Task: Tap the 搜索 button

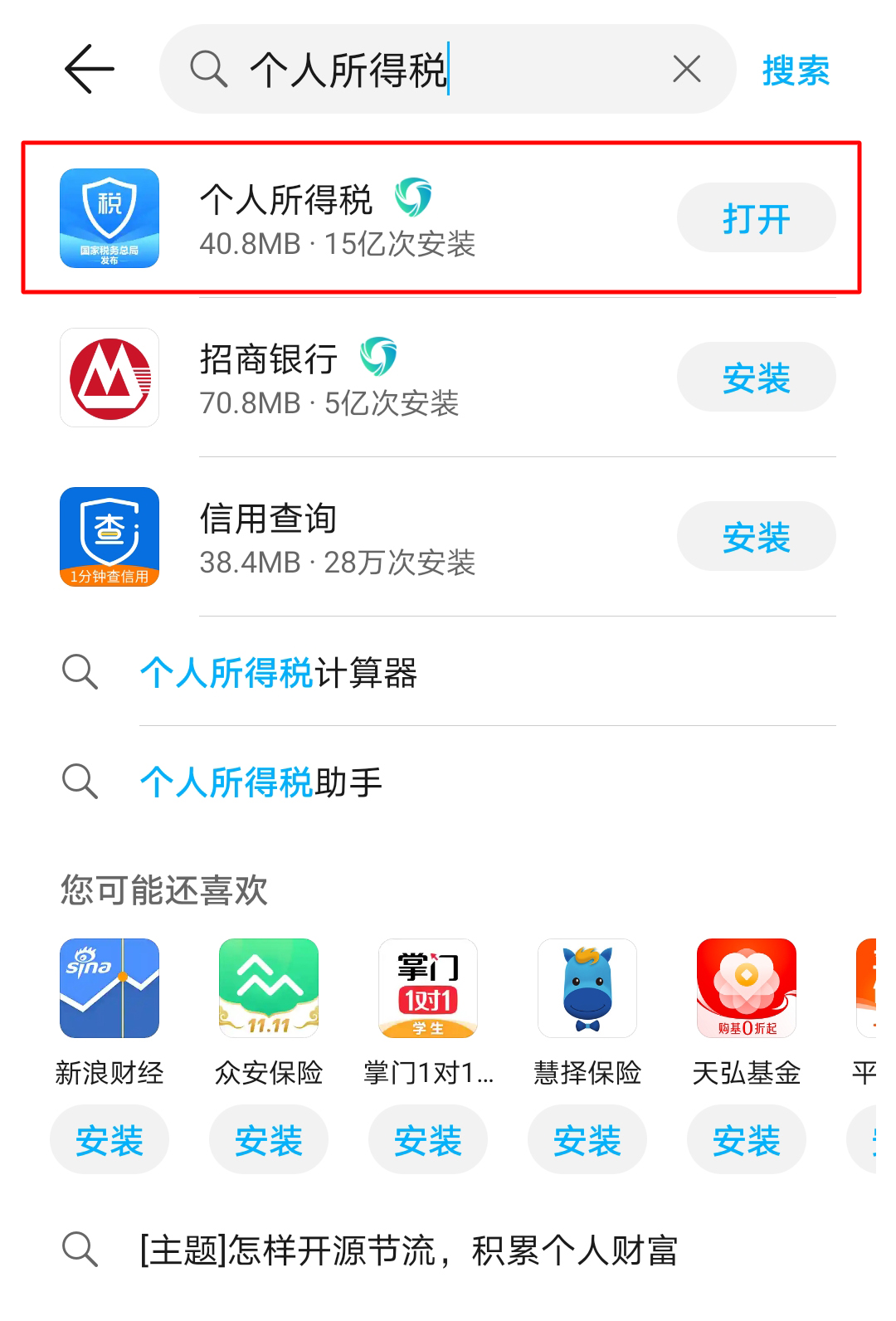Action: (796, 71)
